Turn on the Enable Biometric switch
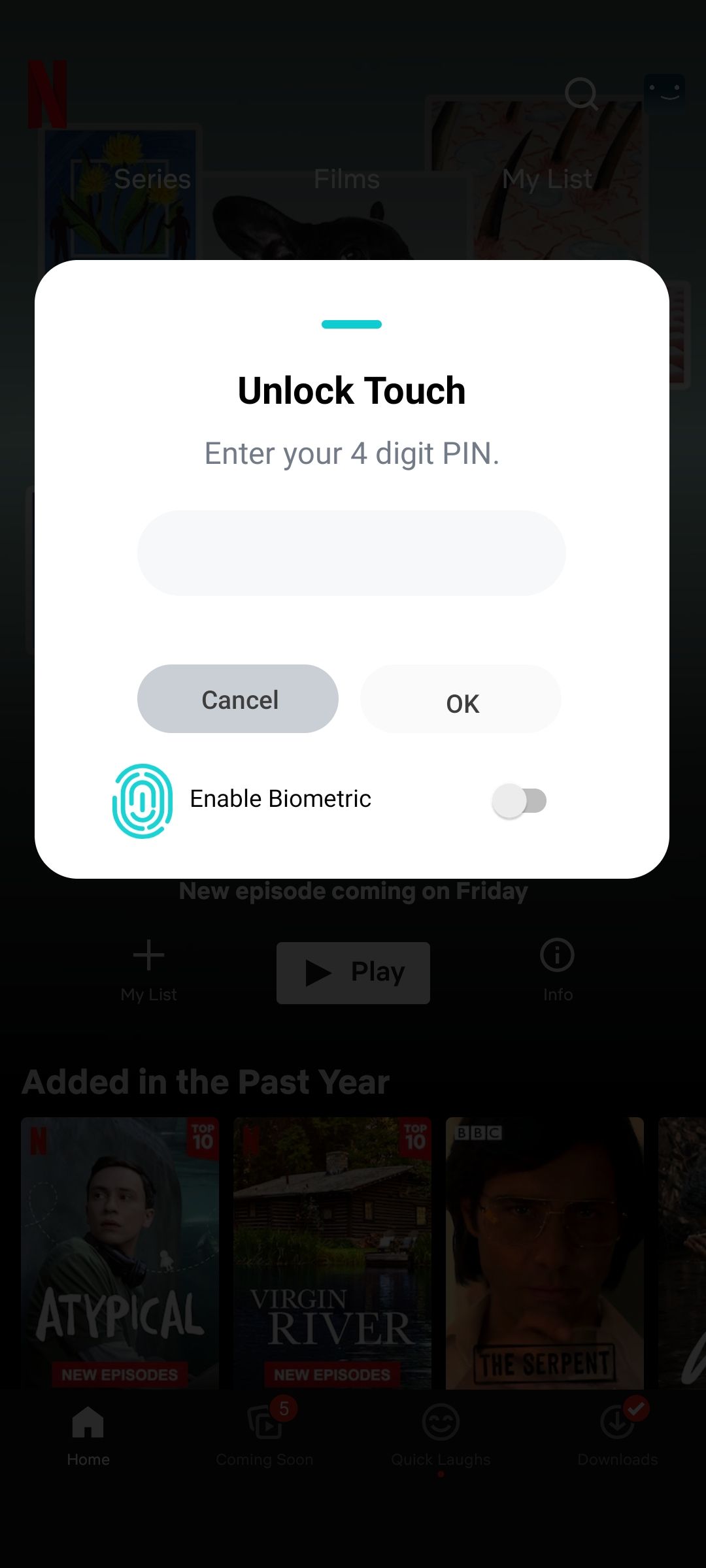706x1568 pixels. (519, 800)
